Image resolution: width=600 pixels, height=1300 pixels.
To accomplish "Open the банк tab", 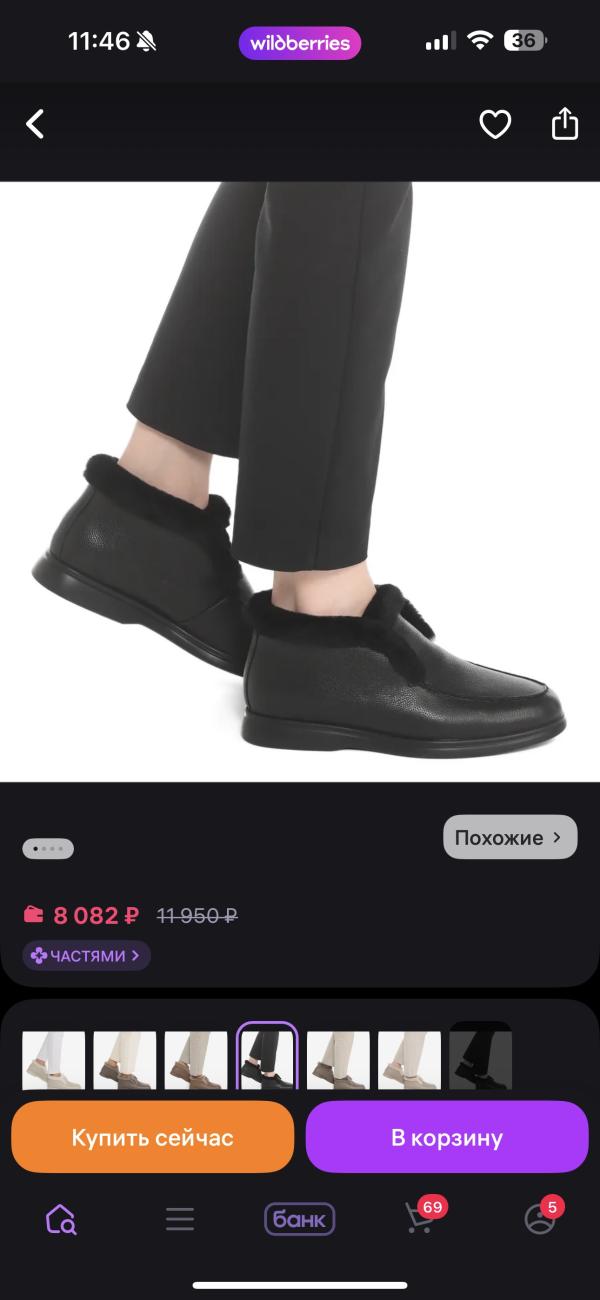I will coord(299,1219).
